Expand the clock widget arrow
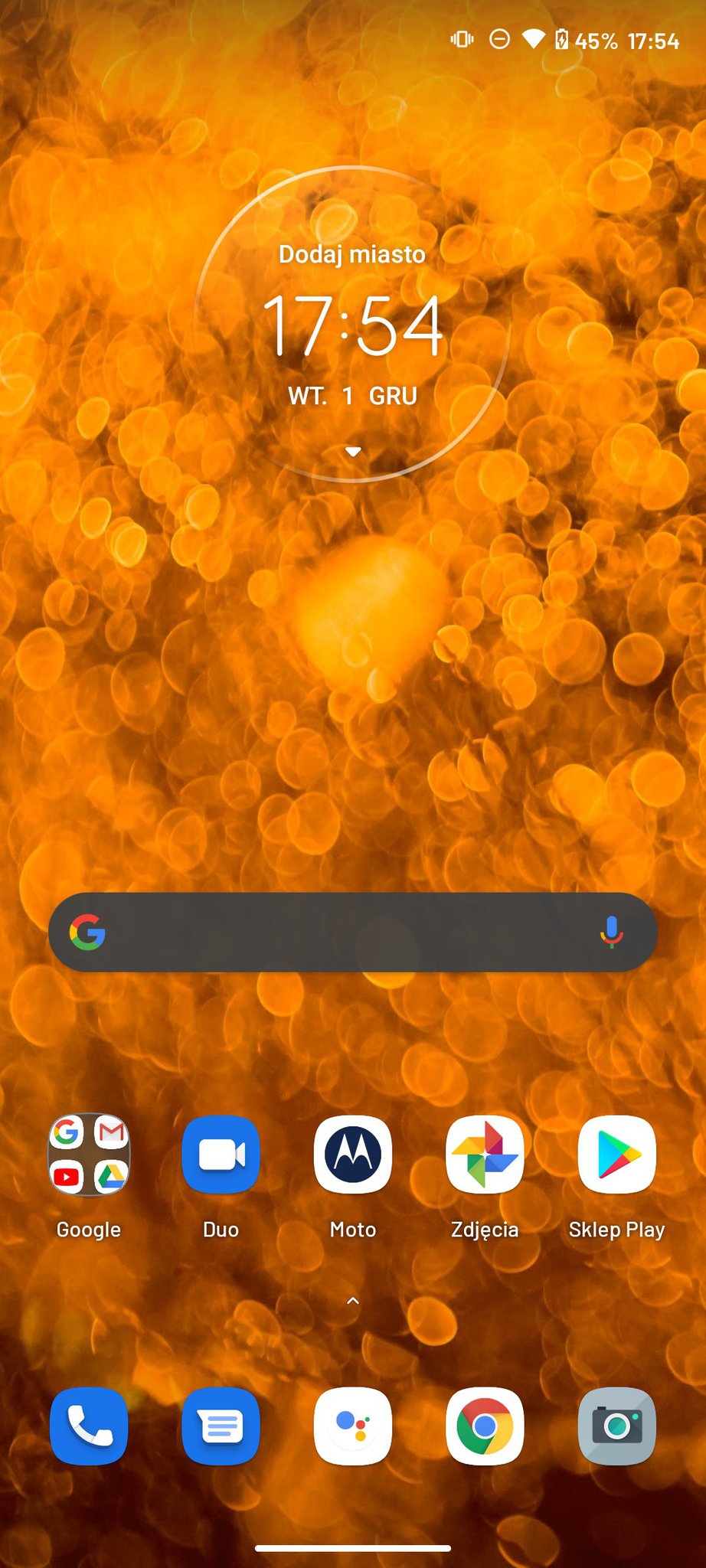 [353, 452]
